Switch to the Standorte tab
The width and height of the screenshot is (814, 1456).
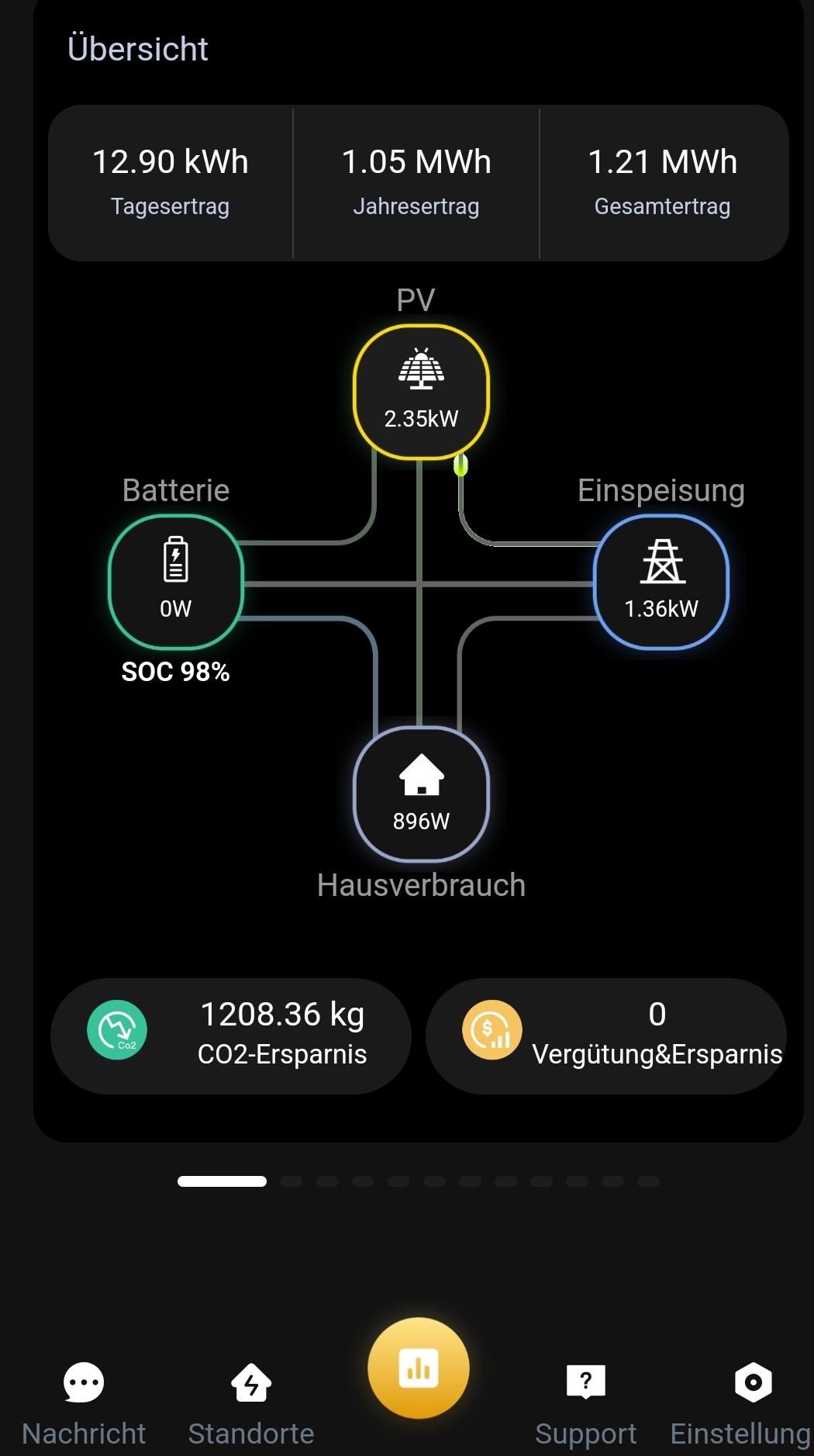point(251,1404)
